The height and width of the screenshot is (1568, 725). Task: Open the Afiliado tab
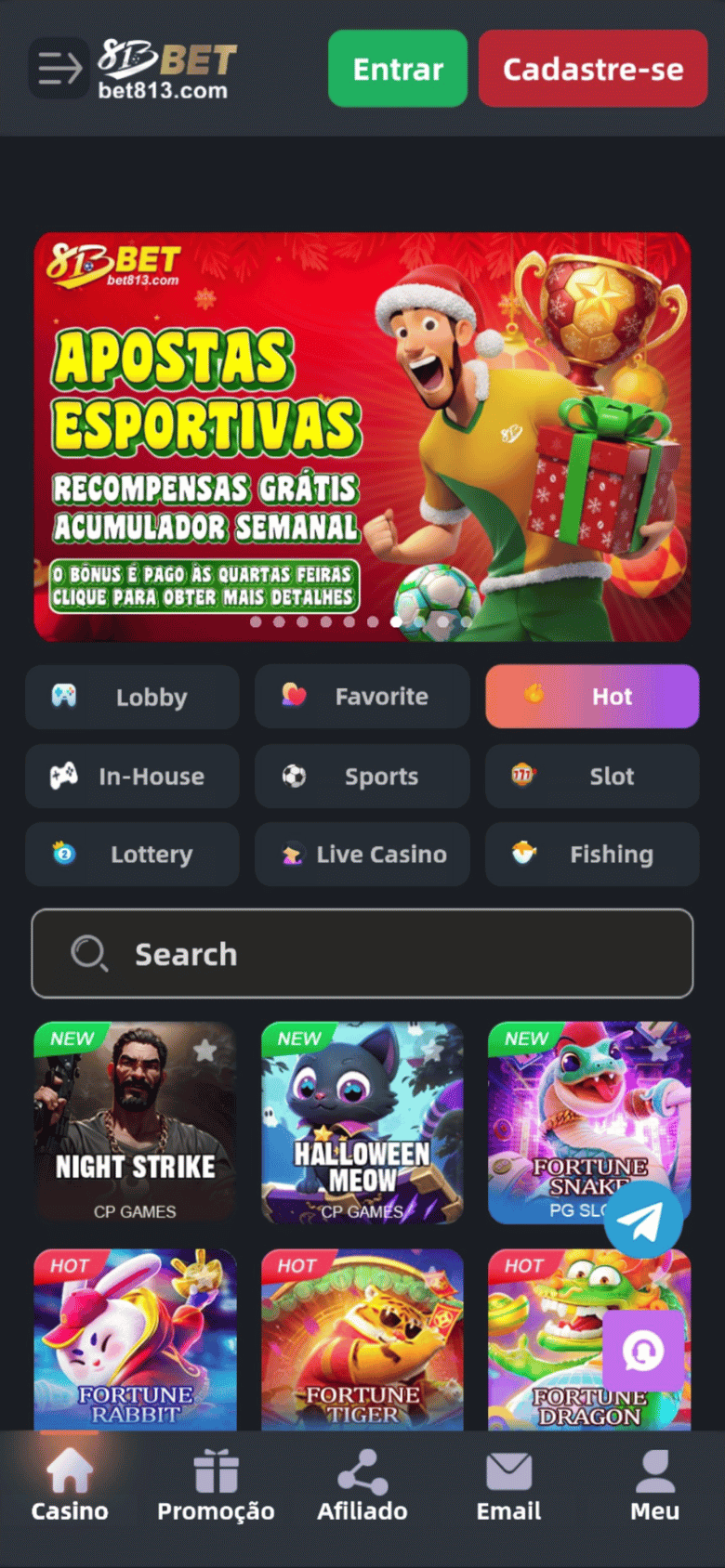[362, 1486]
